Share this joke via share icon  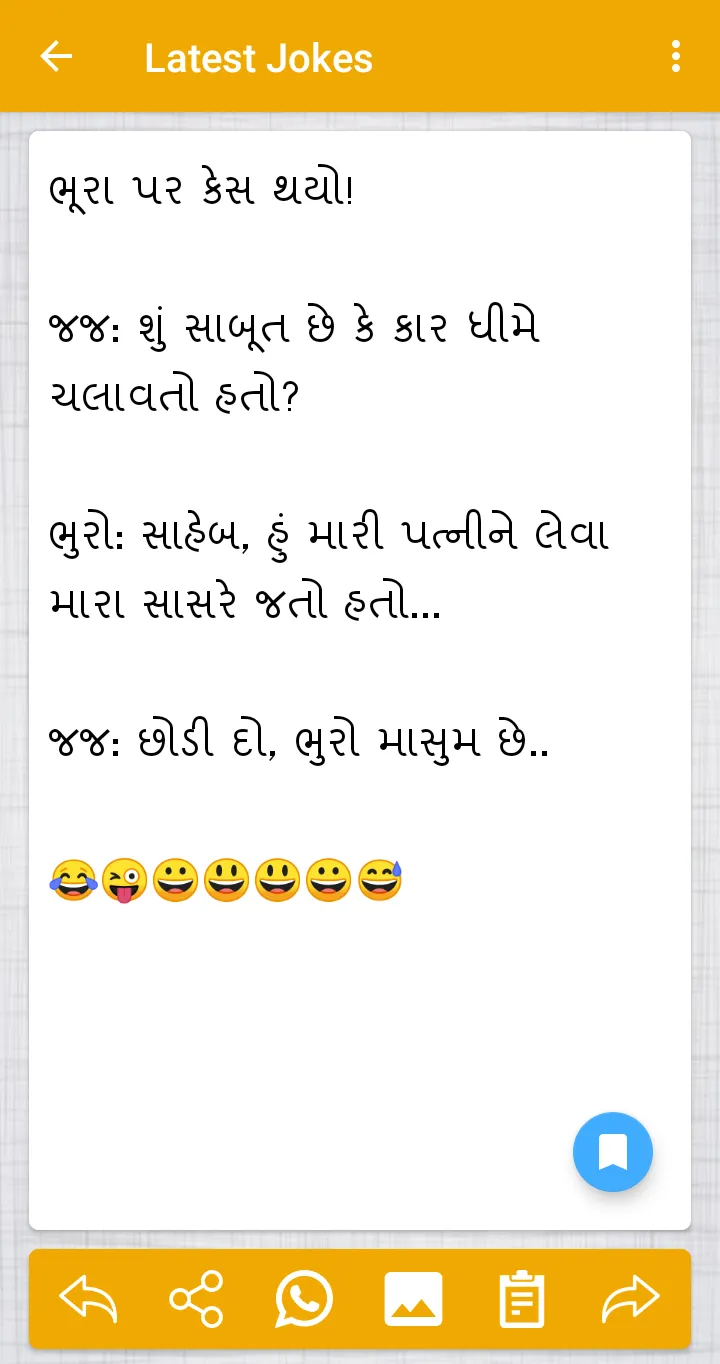click(x=196, y=1299)
